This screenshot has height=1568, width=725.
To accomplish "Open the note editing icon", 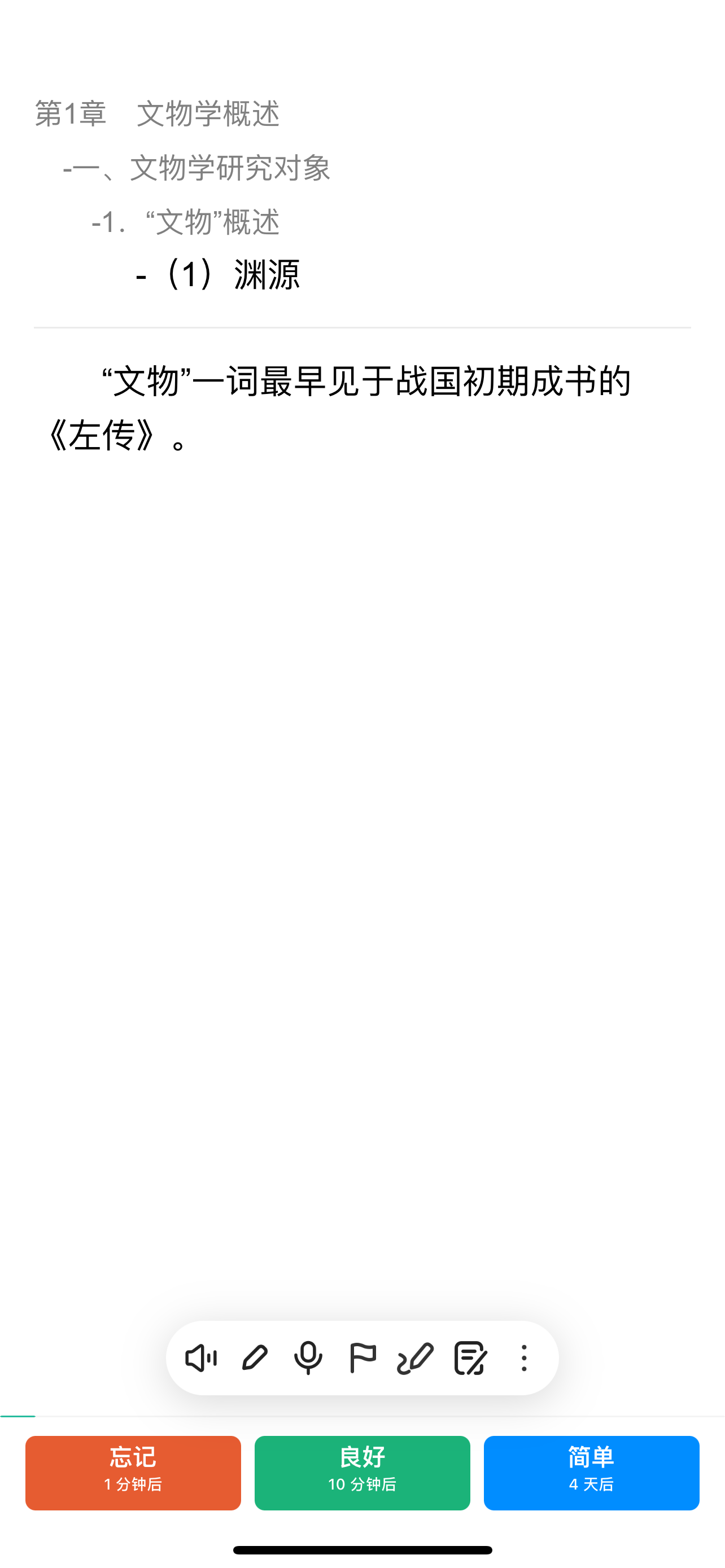I will point(470,1358).
